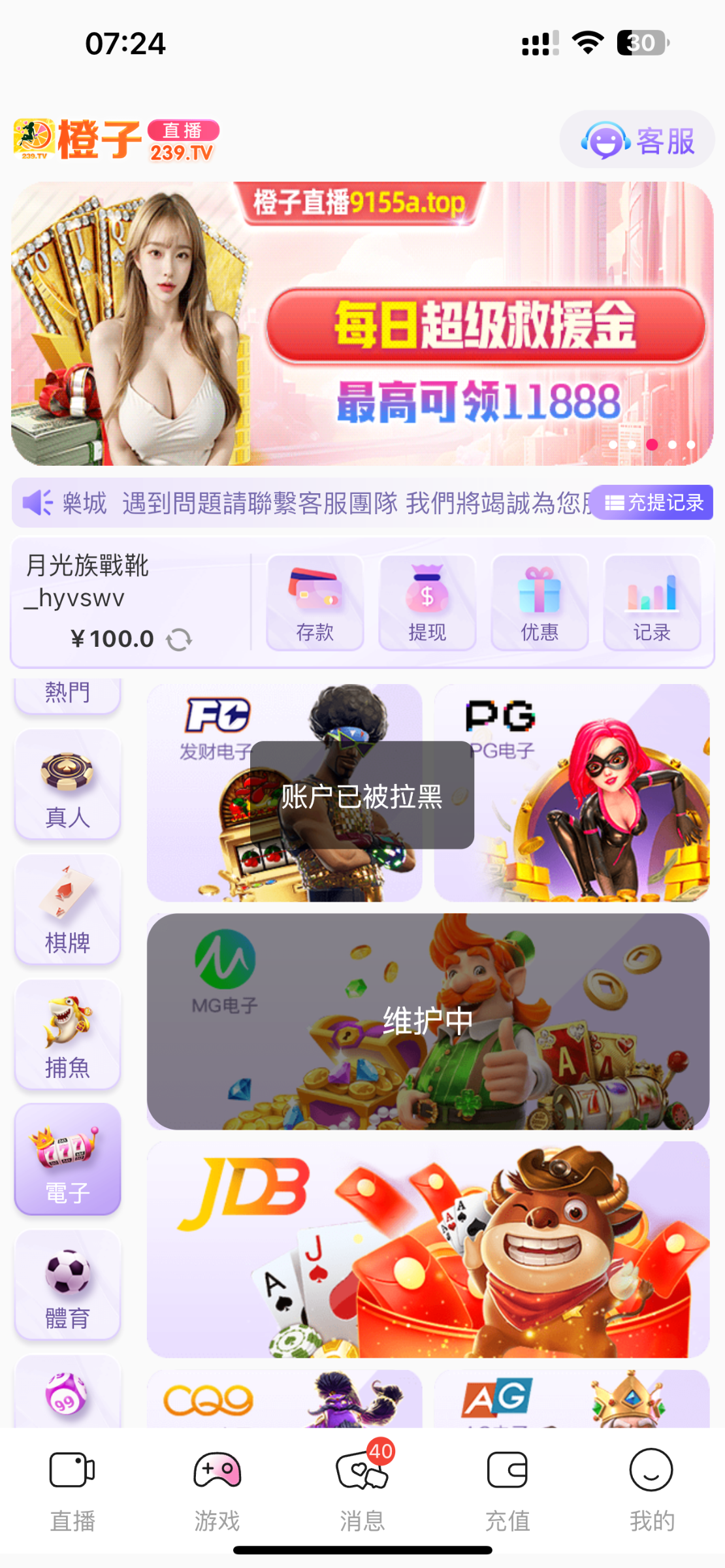Refresh the account balance
Viewport: 725px width, 1568px height.
point(179,640)
